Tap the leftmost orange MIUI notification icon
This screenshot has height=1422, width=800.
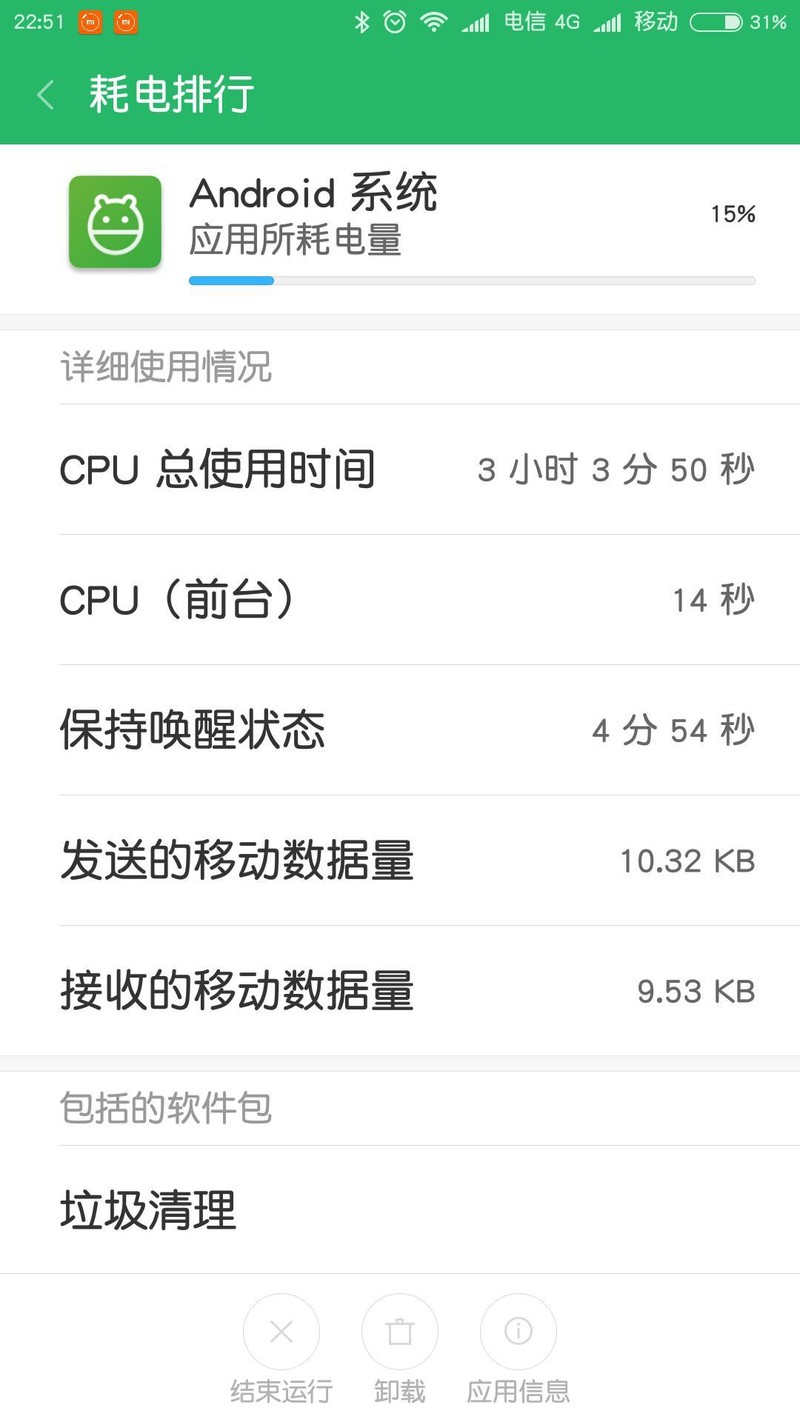(x=89, y=21)
